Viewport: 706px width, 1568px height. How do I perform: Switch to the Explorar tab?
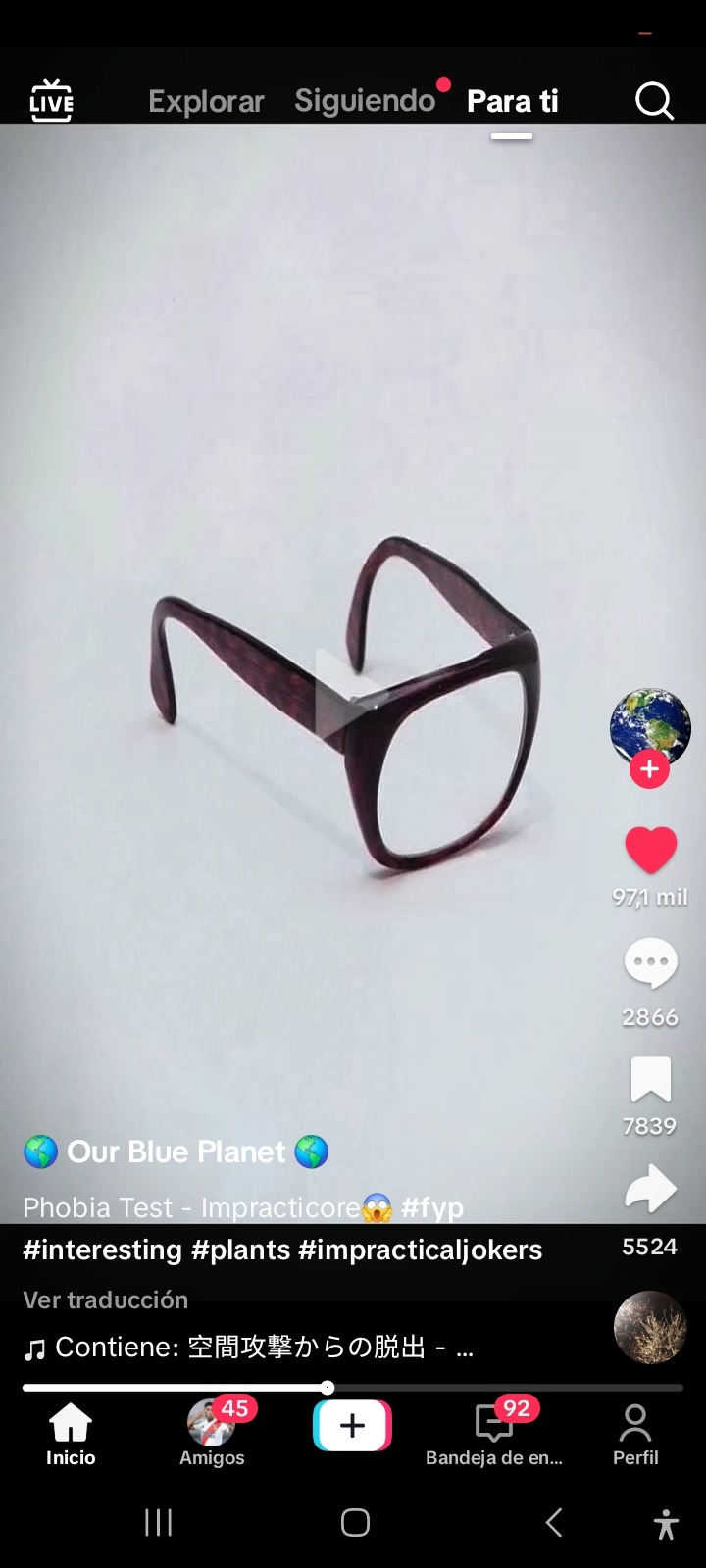[206, 101]
